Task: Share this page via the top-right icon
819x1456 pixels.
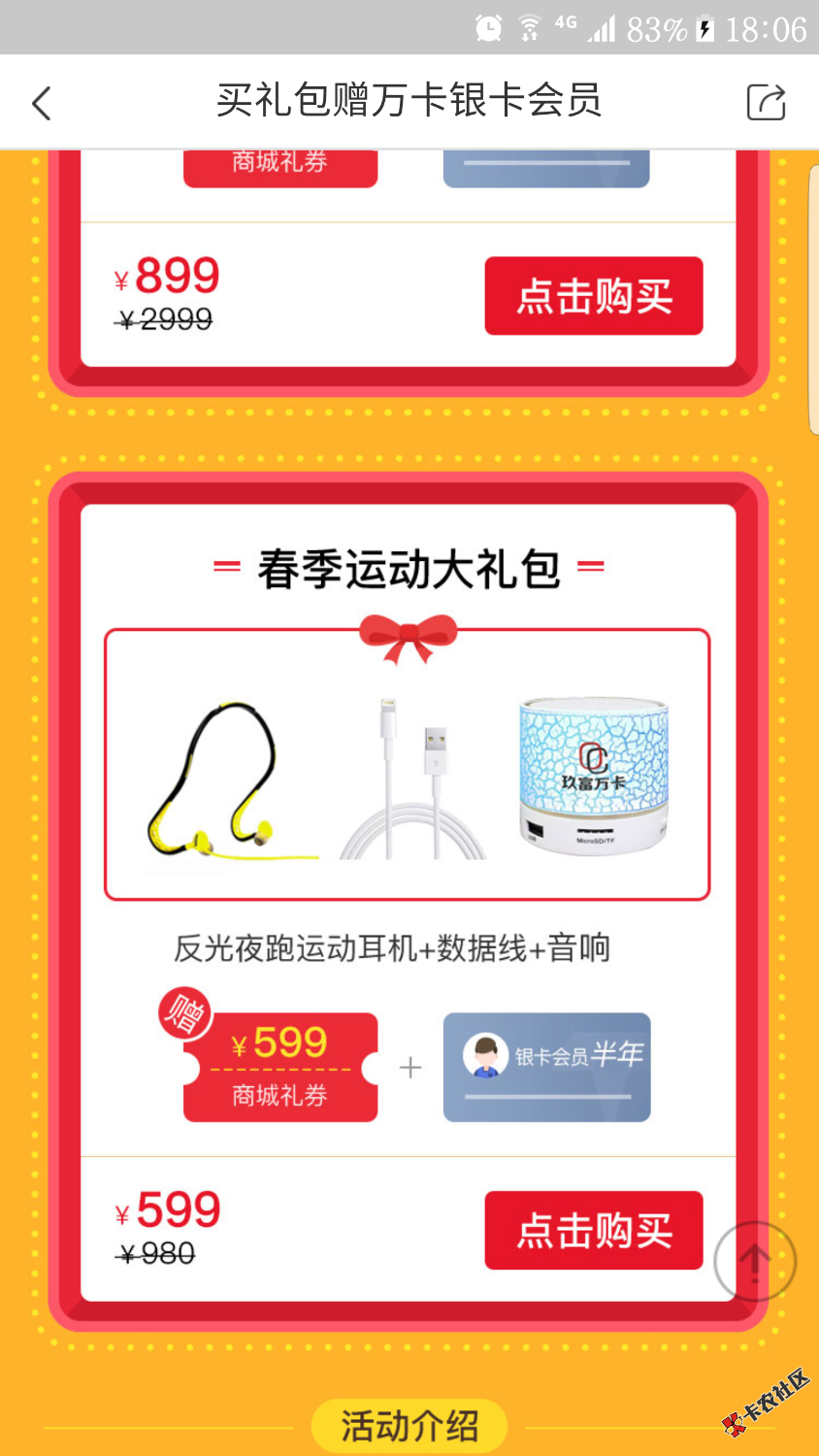Action: (766, 102)
